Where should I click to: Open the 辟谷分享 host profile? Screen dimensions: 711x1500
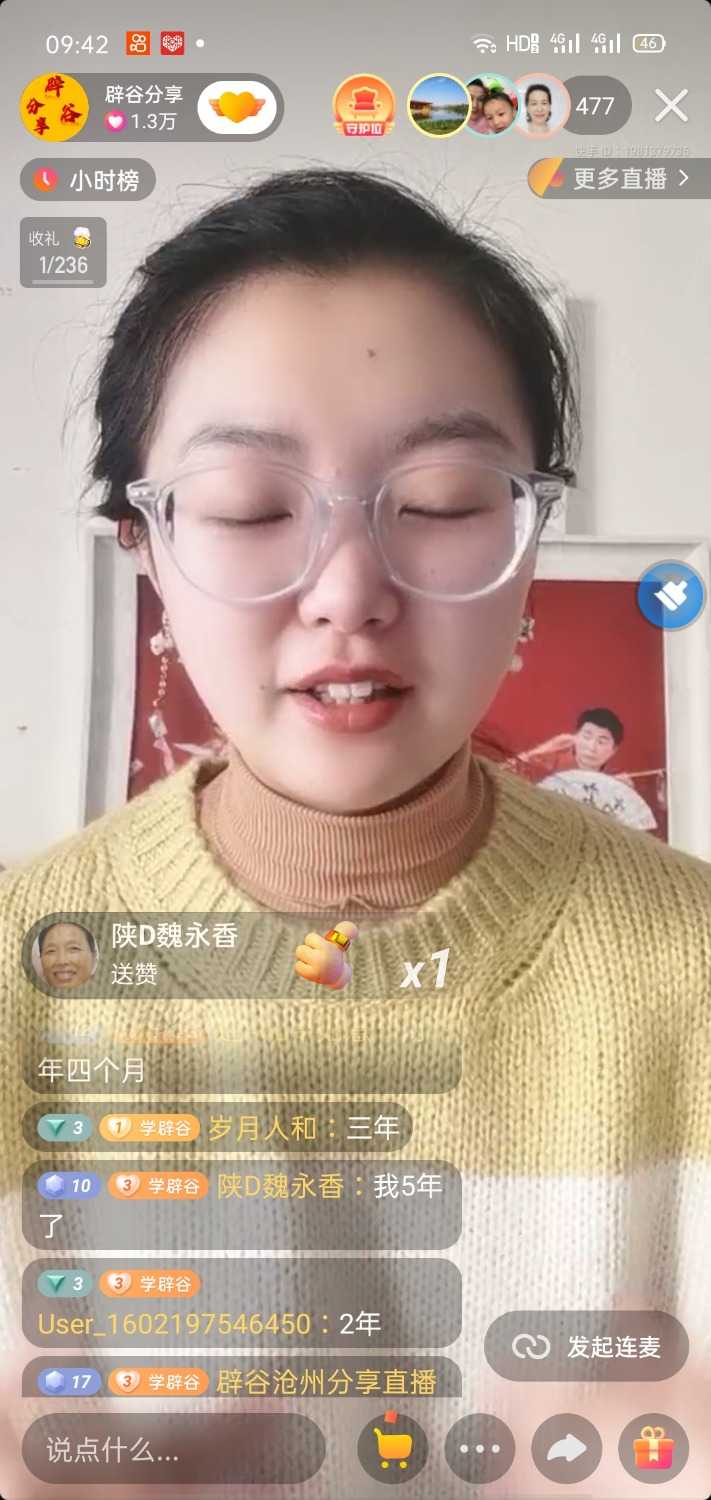54,108
